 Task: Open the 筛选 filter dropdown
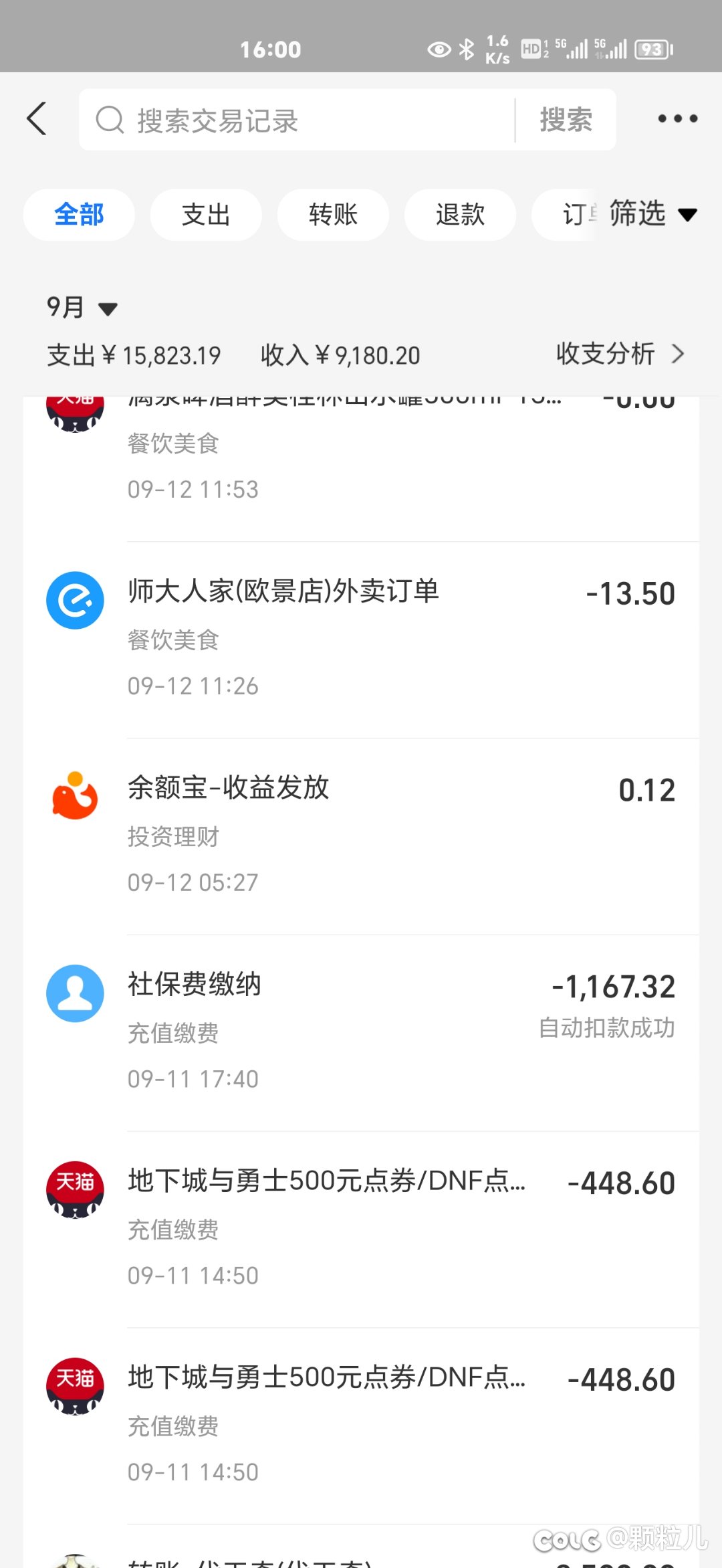point(652,214)
